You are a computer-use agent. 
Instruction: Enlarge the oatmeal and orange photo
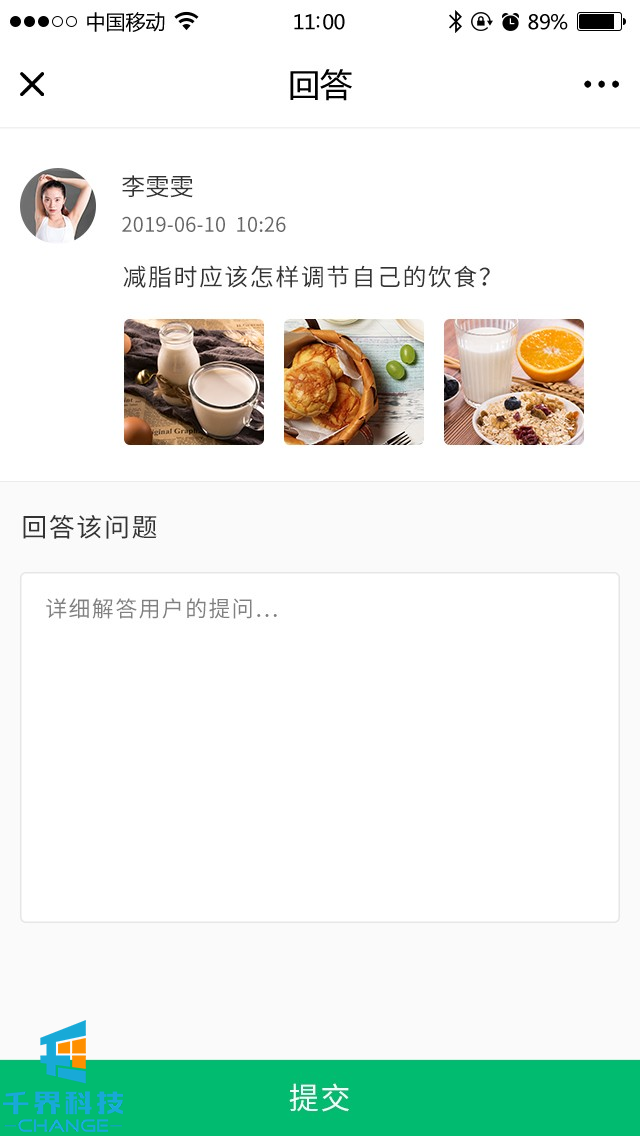coord(514,382)
